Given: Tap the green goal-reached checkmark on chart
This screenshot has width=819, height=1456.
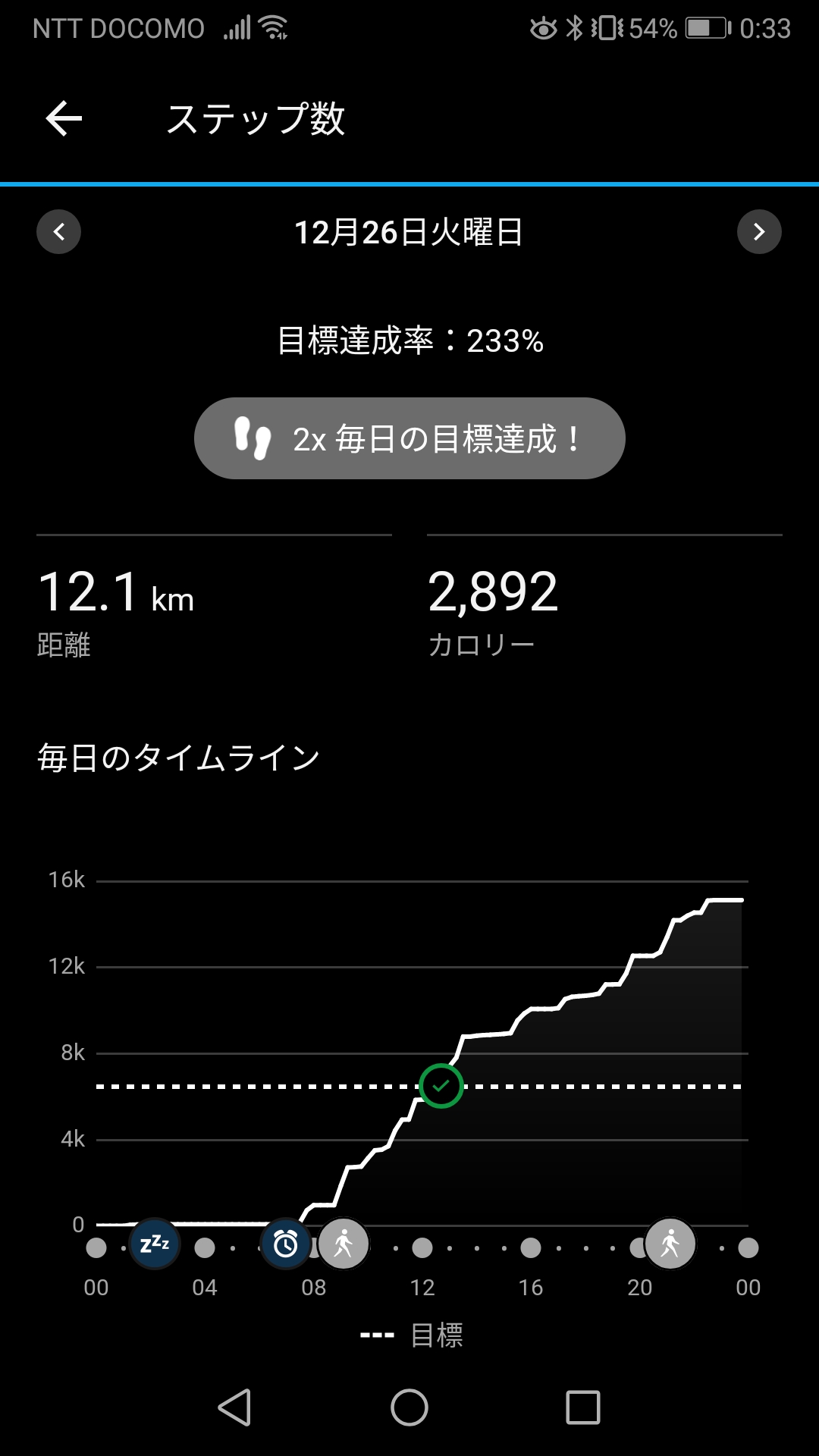Looking at the screenshot, I should coord(441,1086).
